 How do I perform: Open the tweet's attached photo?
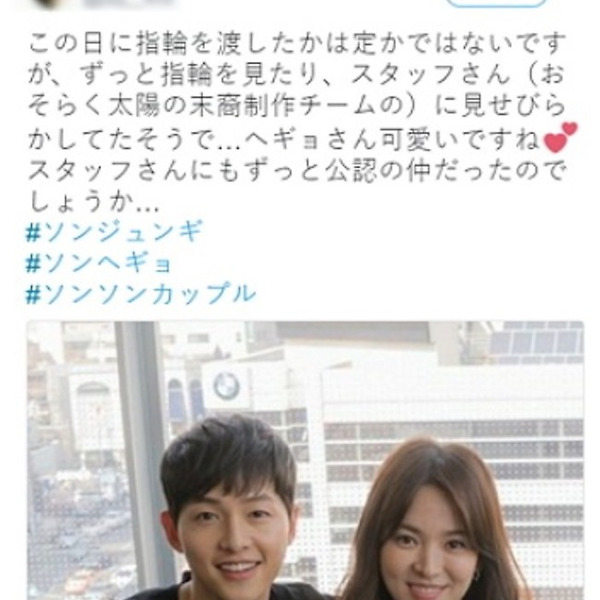click(x=305, y=460)
